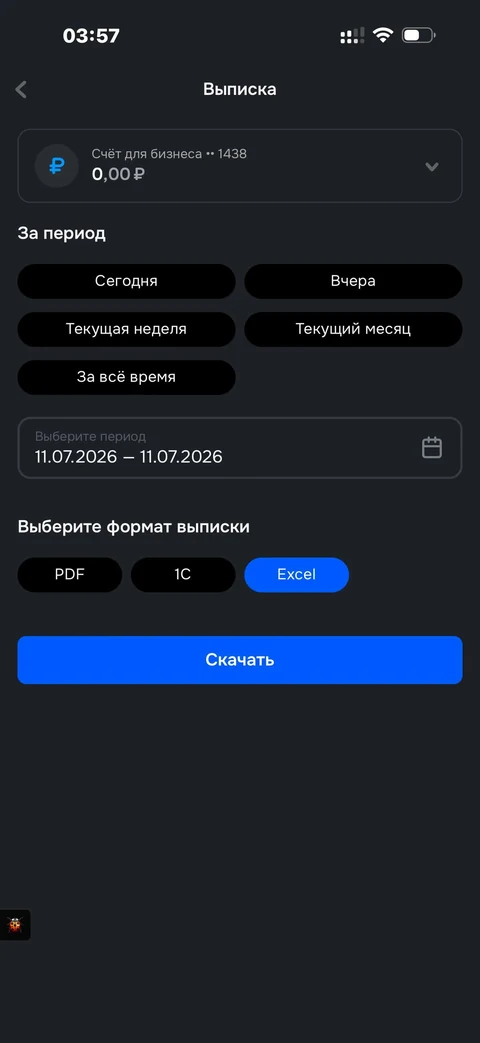Go back using the top-left arrow

21,89
